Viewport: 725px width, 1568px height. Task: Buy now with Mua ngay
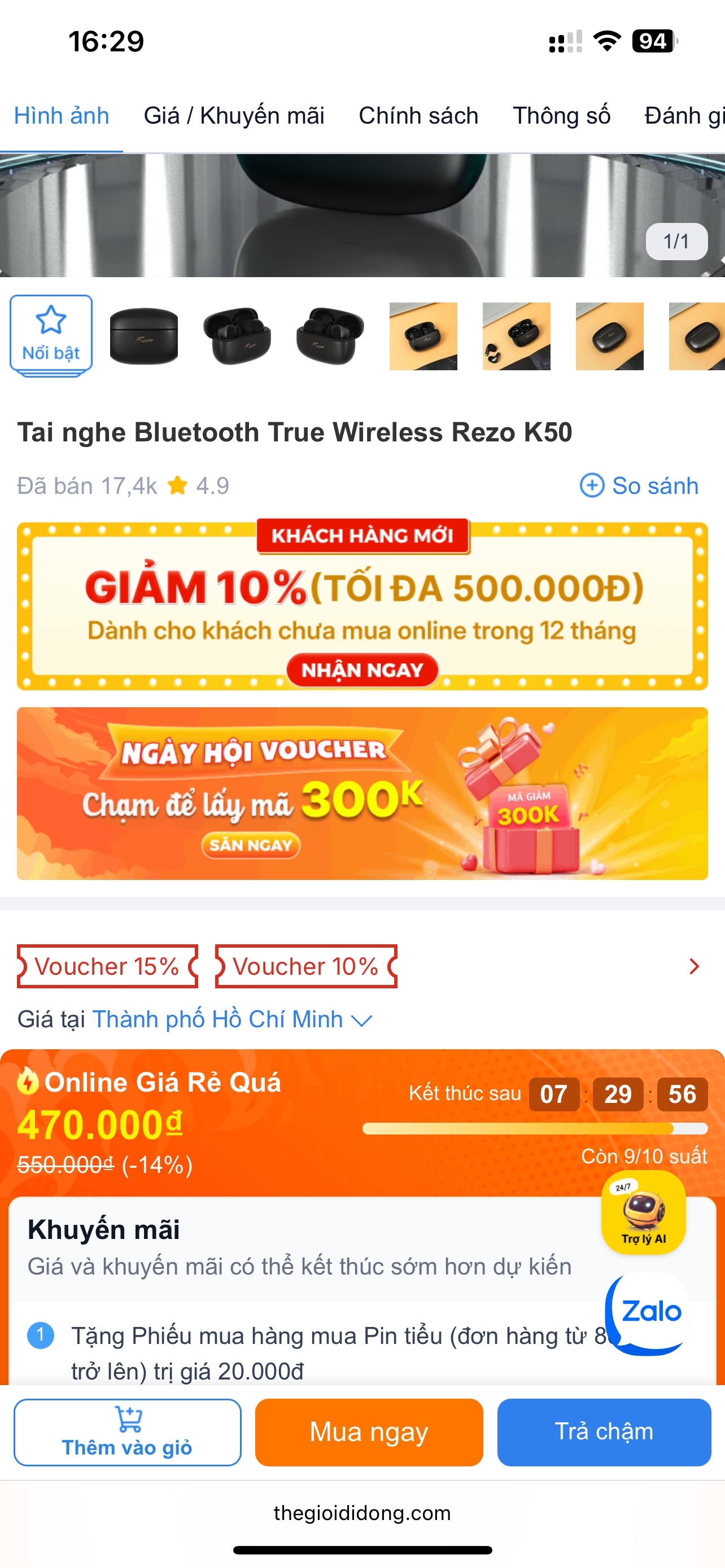[x=369, y=1431]
